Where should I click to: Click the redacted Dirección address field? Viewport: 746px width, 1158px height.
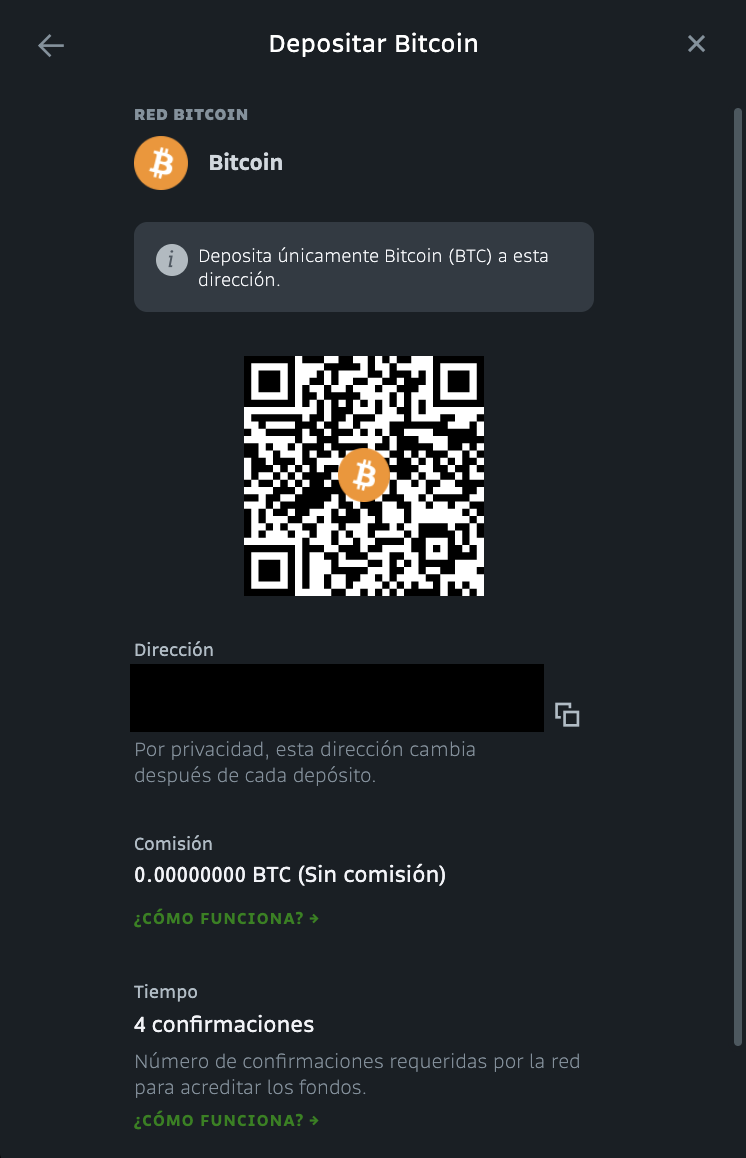tap(336, 698)
